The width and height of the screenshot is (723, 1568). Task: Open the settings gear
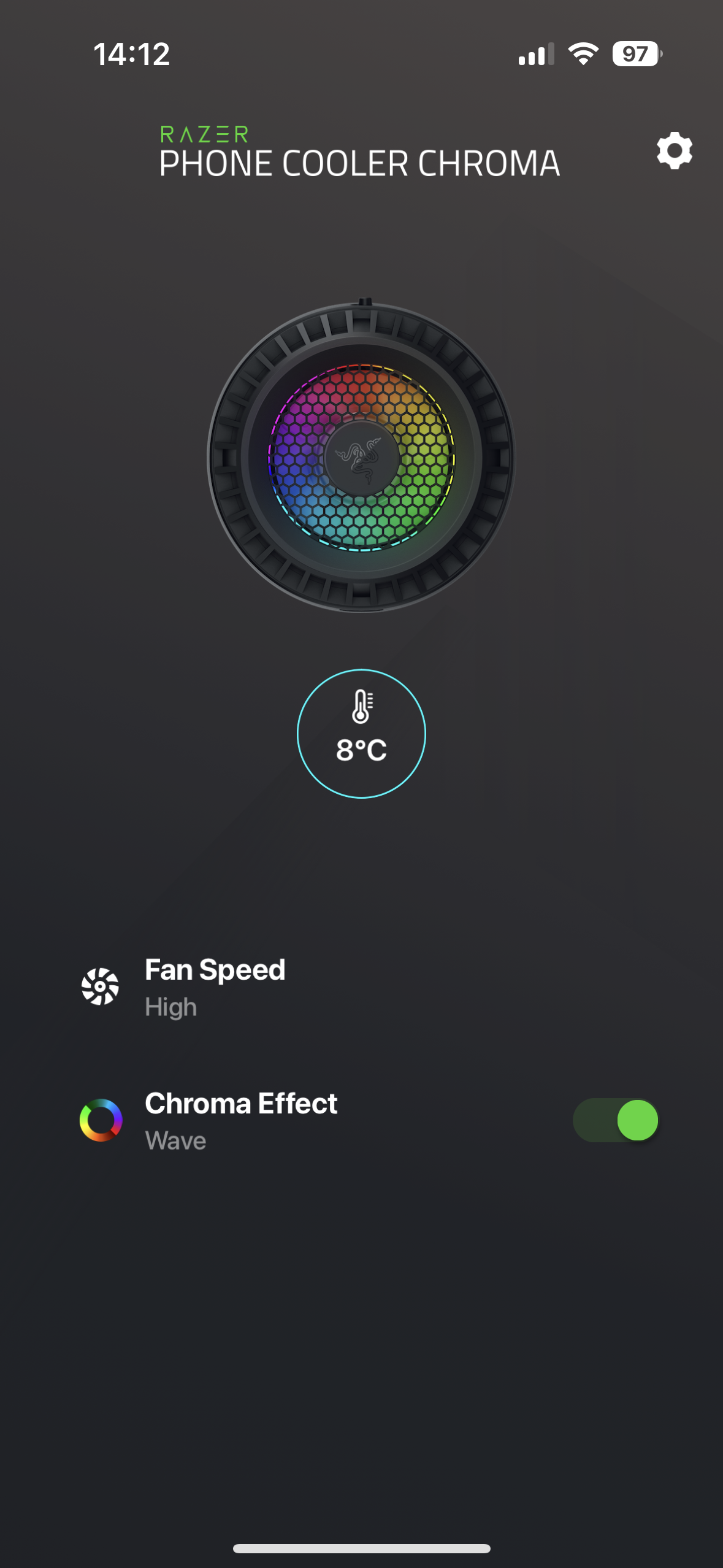(674, 150)
